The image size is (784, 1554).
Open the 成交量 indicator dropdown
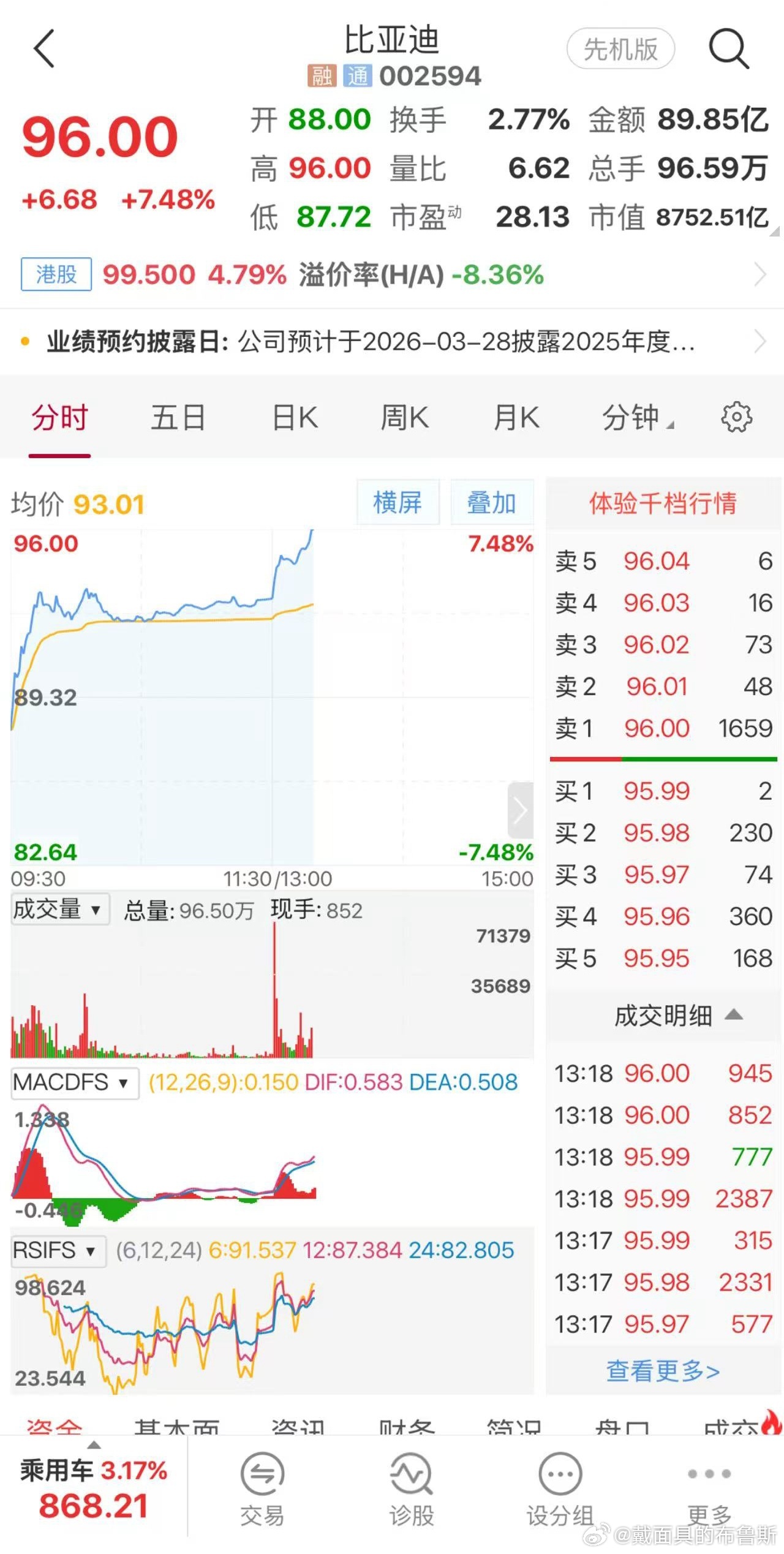click(x=59, y=910)
